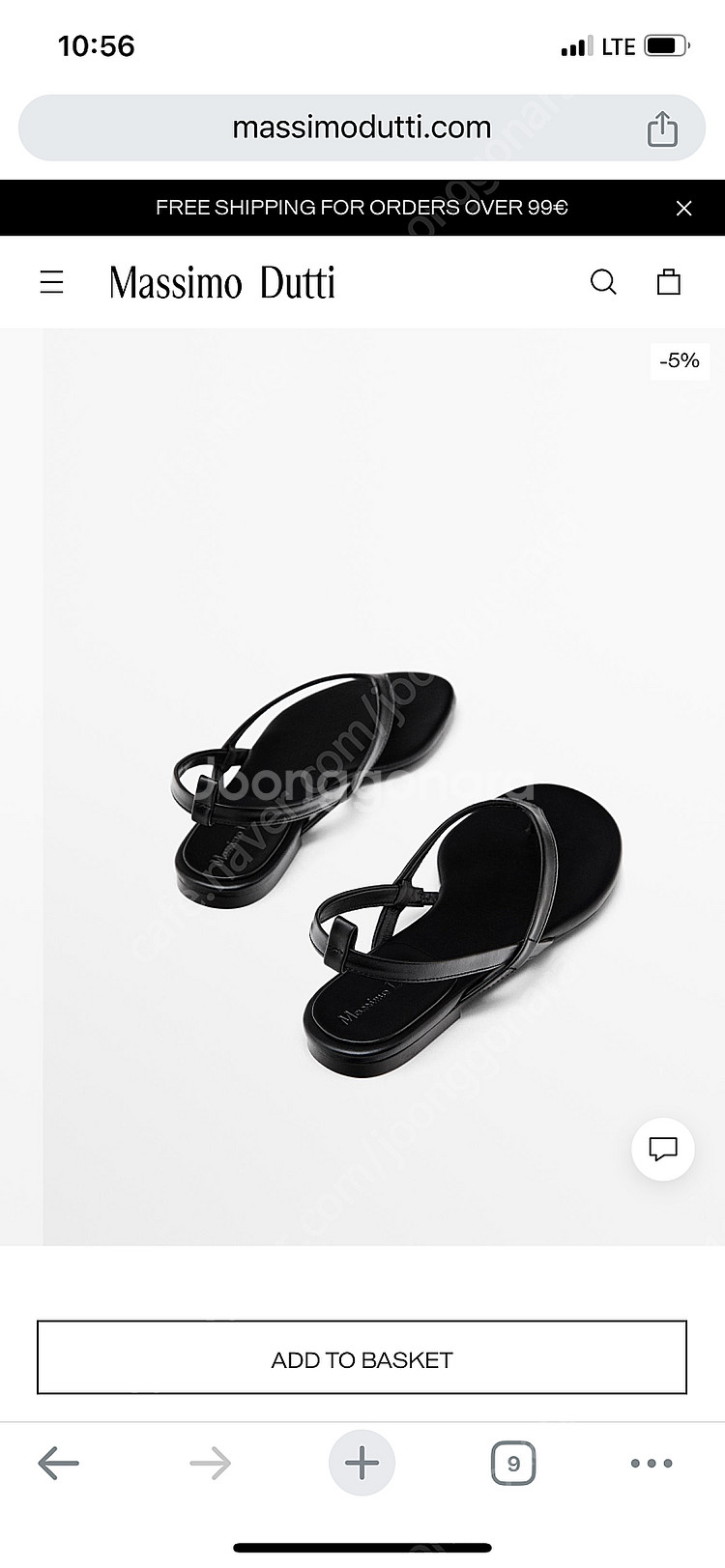Tap the massimodutti.com address bar

[362, 128]
